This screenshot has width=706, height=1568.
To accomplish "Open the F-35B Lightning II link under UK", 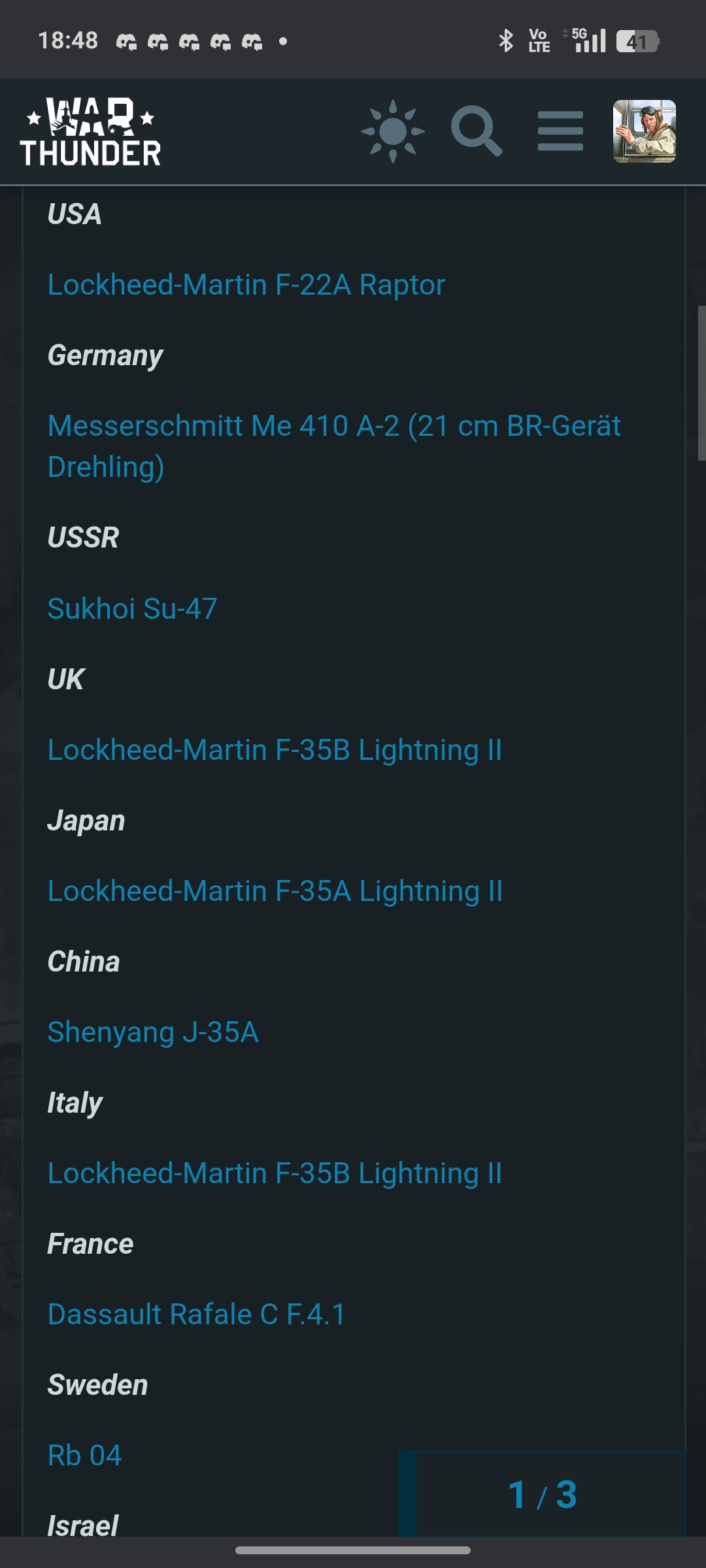I will point(275,750).
